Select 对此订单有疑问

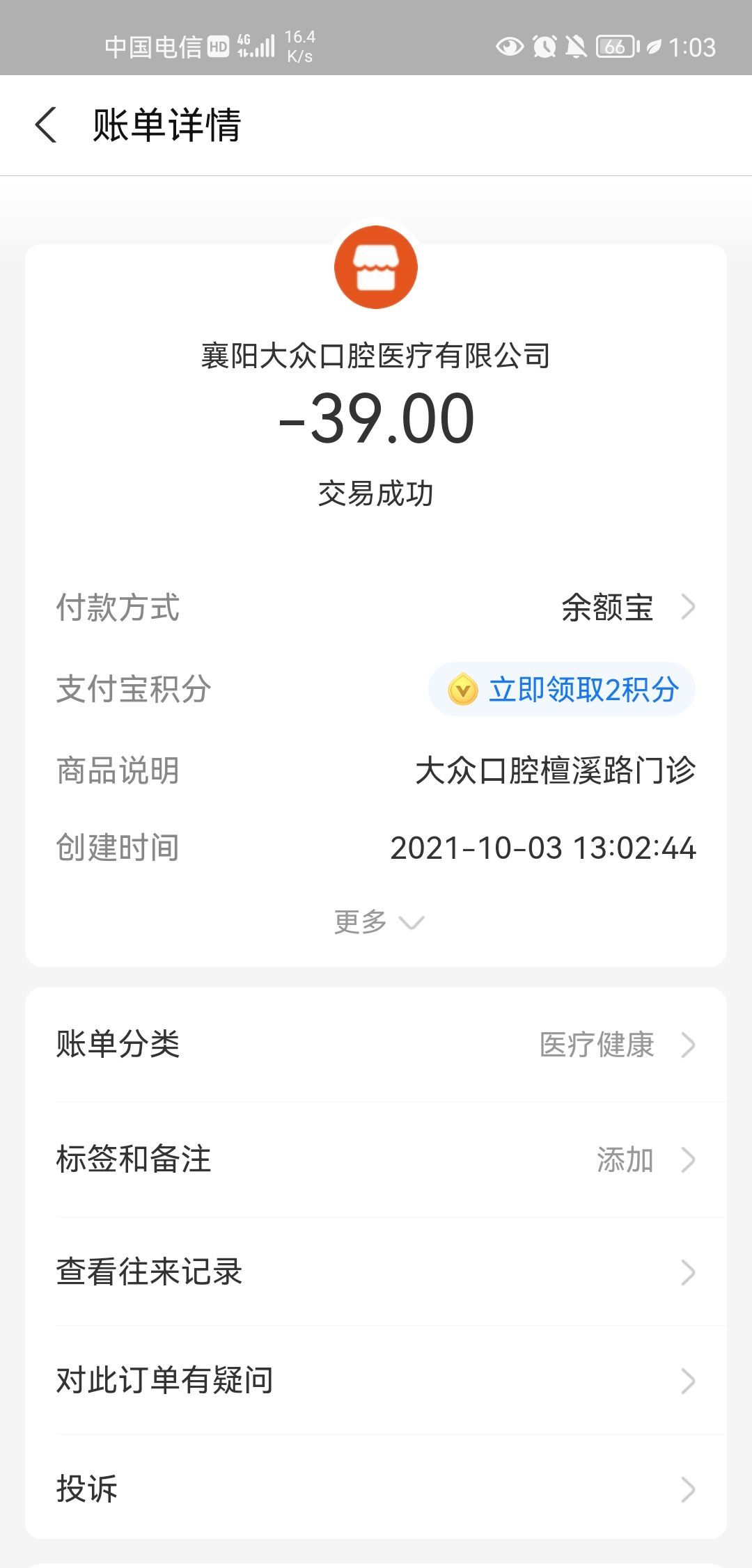(x=376, y=1380)
